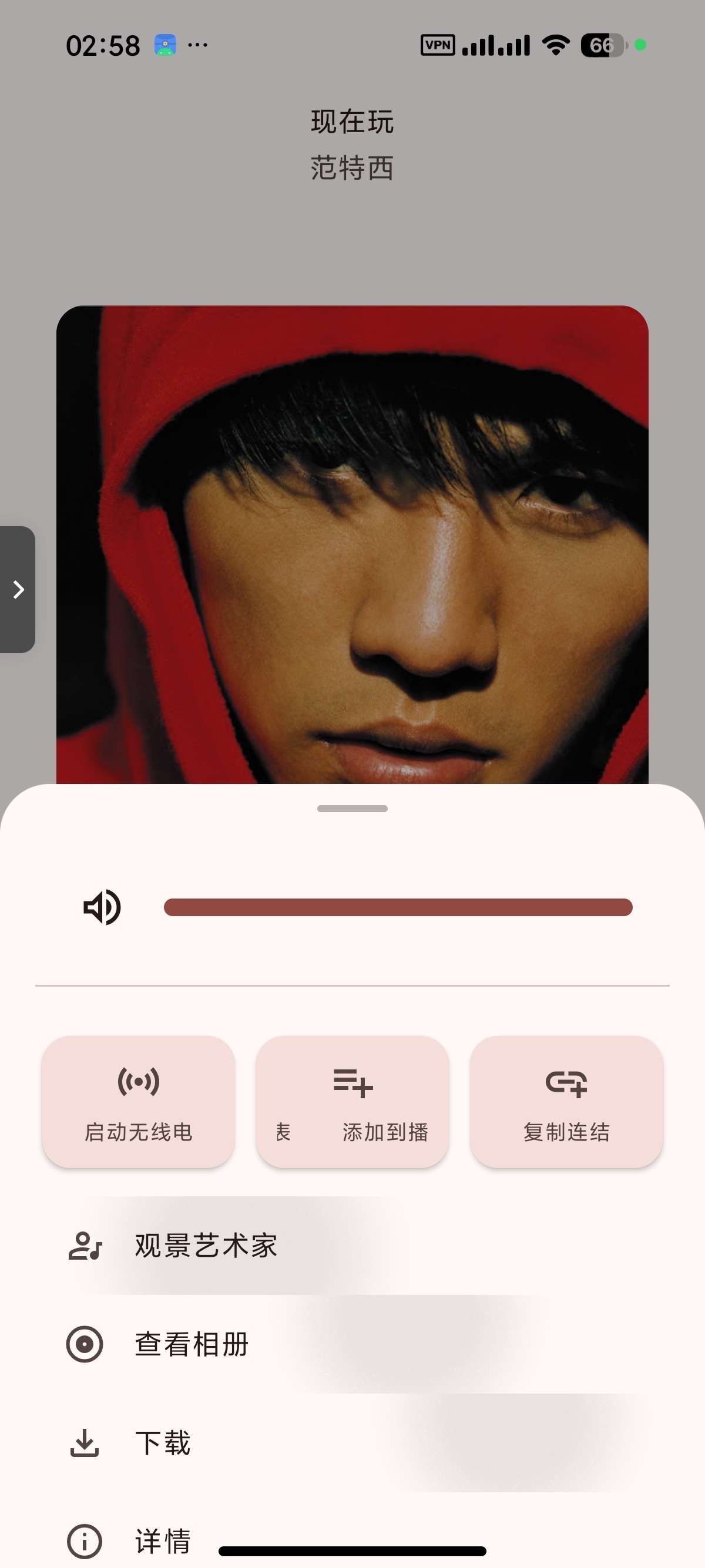Adjust the volume slider
The height and width of the screenshot is (1568, 705).
click(x=399, y=907)
